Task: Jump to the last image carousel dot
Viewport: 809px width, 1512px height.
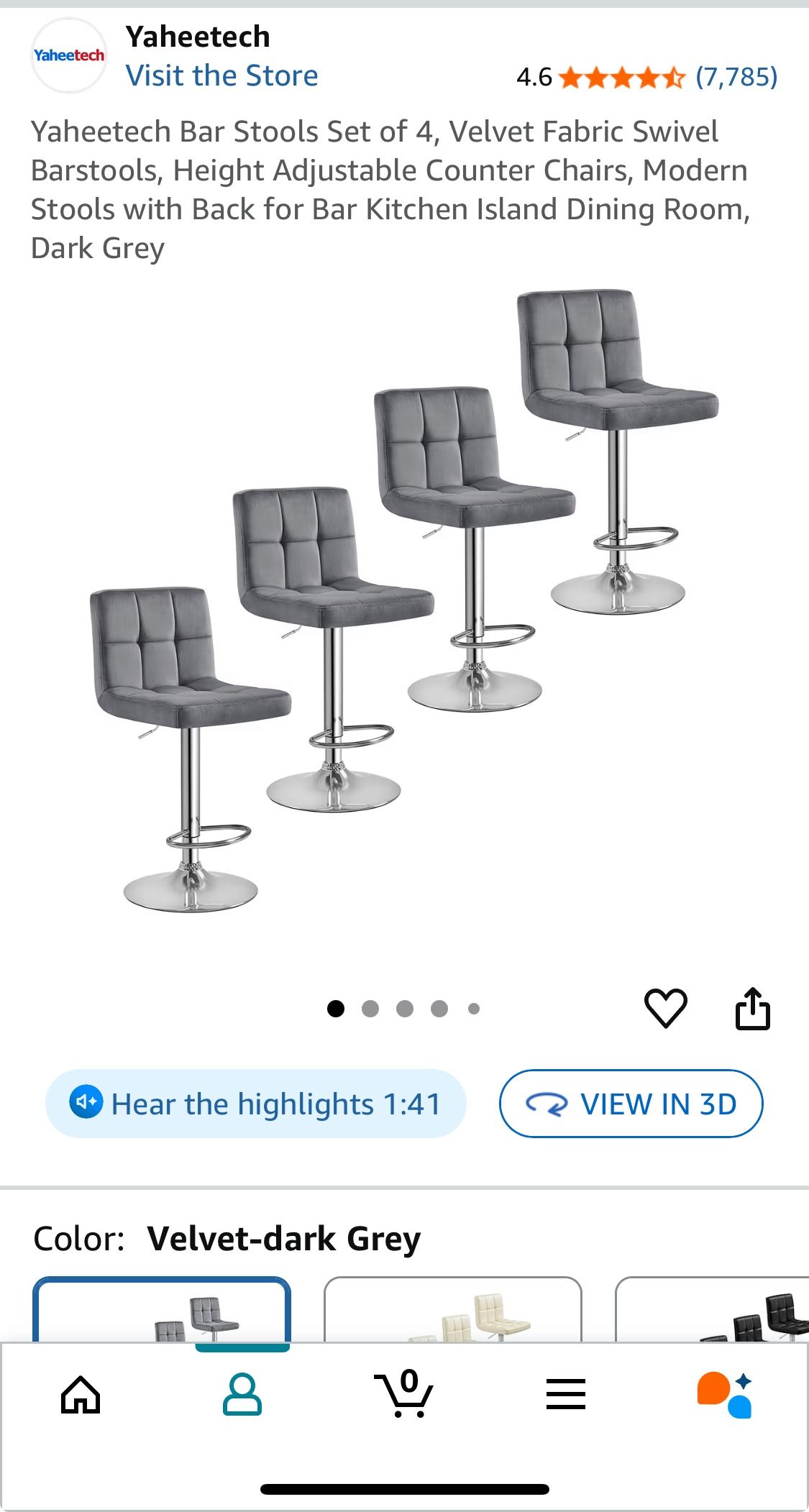Action: [x=474, y=1009]
